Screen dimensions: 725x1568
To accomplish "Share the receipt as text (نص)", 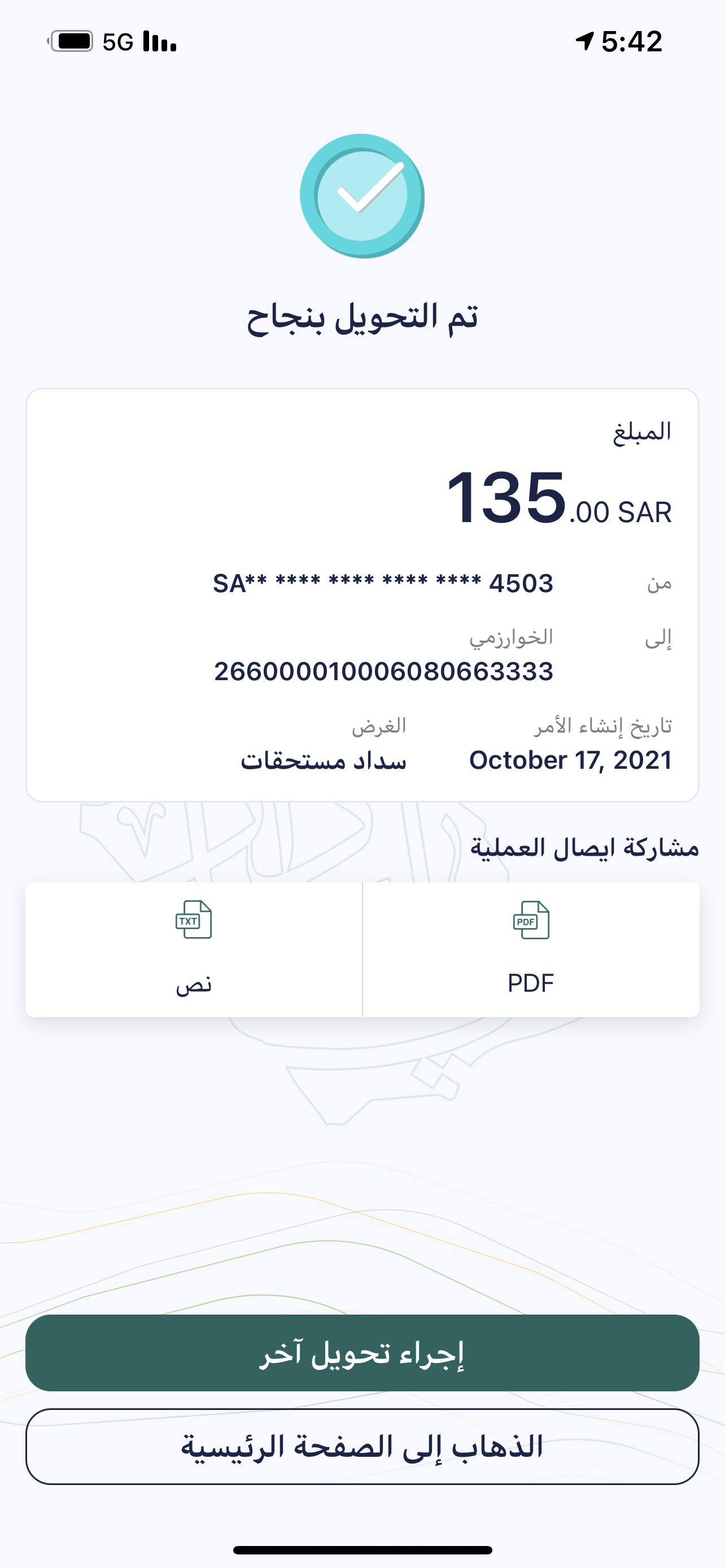I will point(194,948).
